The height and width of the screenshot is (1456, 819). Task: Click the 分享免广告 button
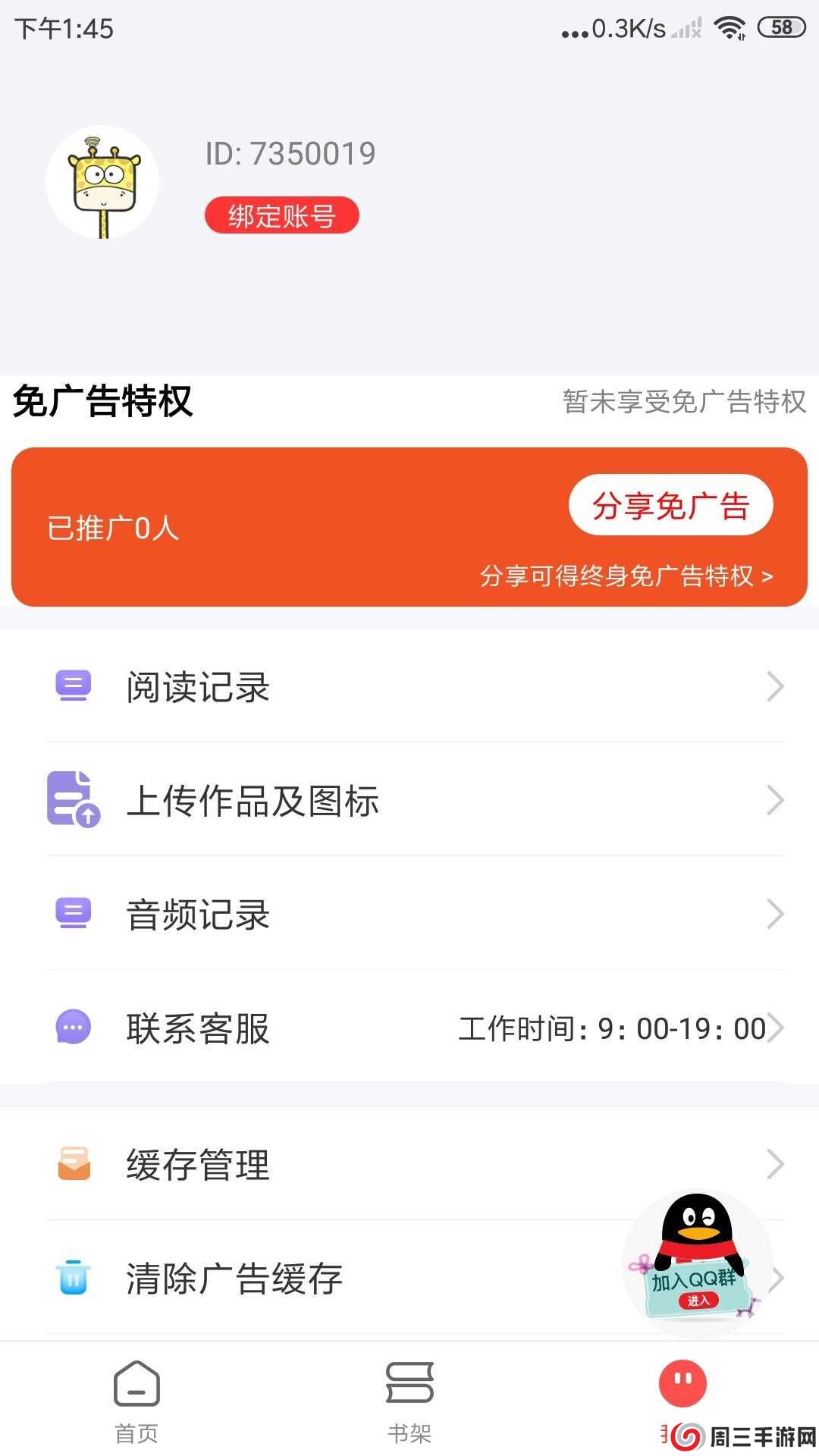tap(670, 505)
